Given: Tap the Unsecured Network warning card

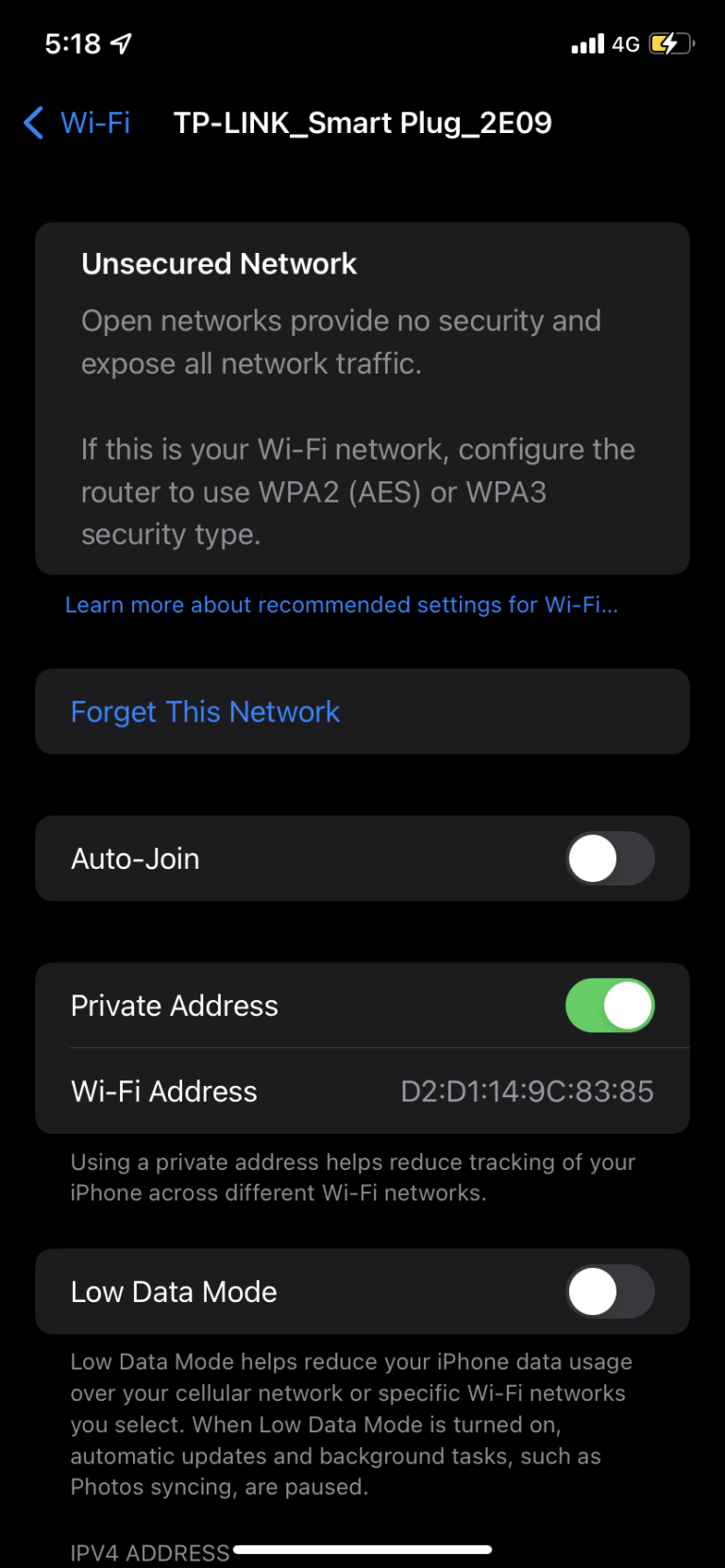Looking at the screenshot, I should [x=362, y=397].
